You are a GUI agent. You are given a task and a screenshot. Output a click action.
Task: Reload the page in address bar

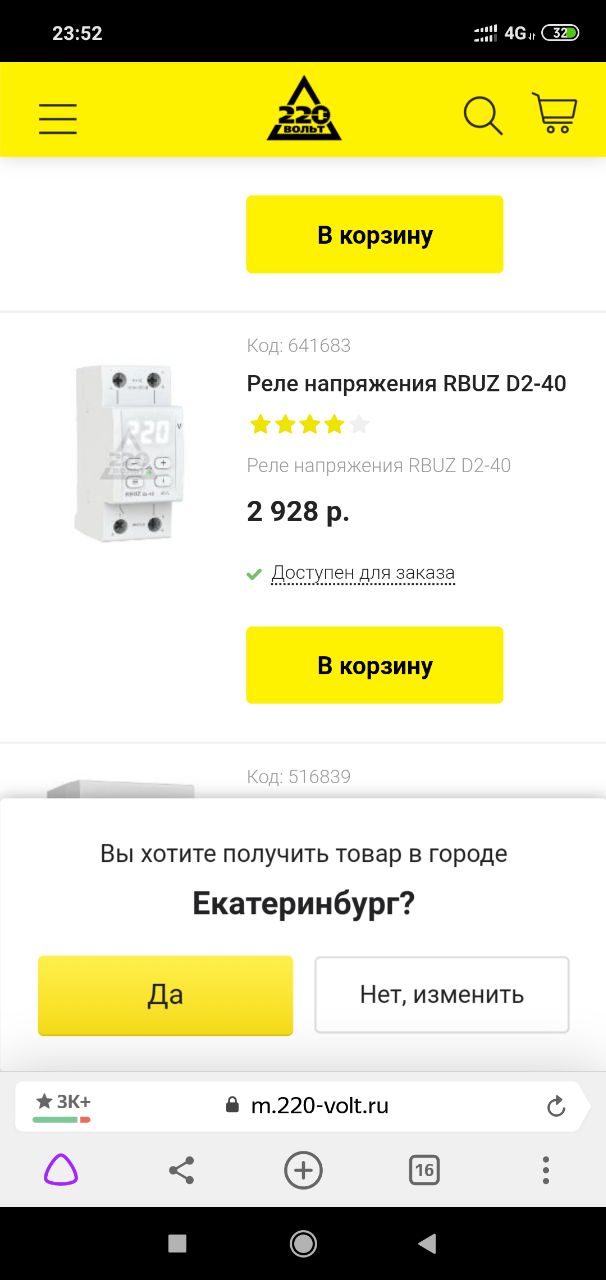pos(556,1106)
